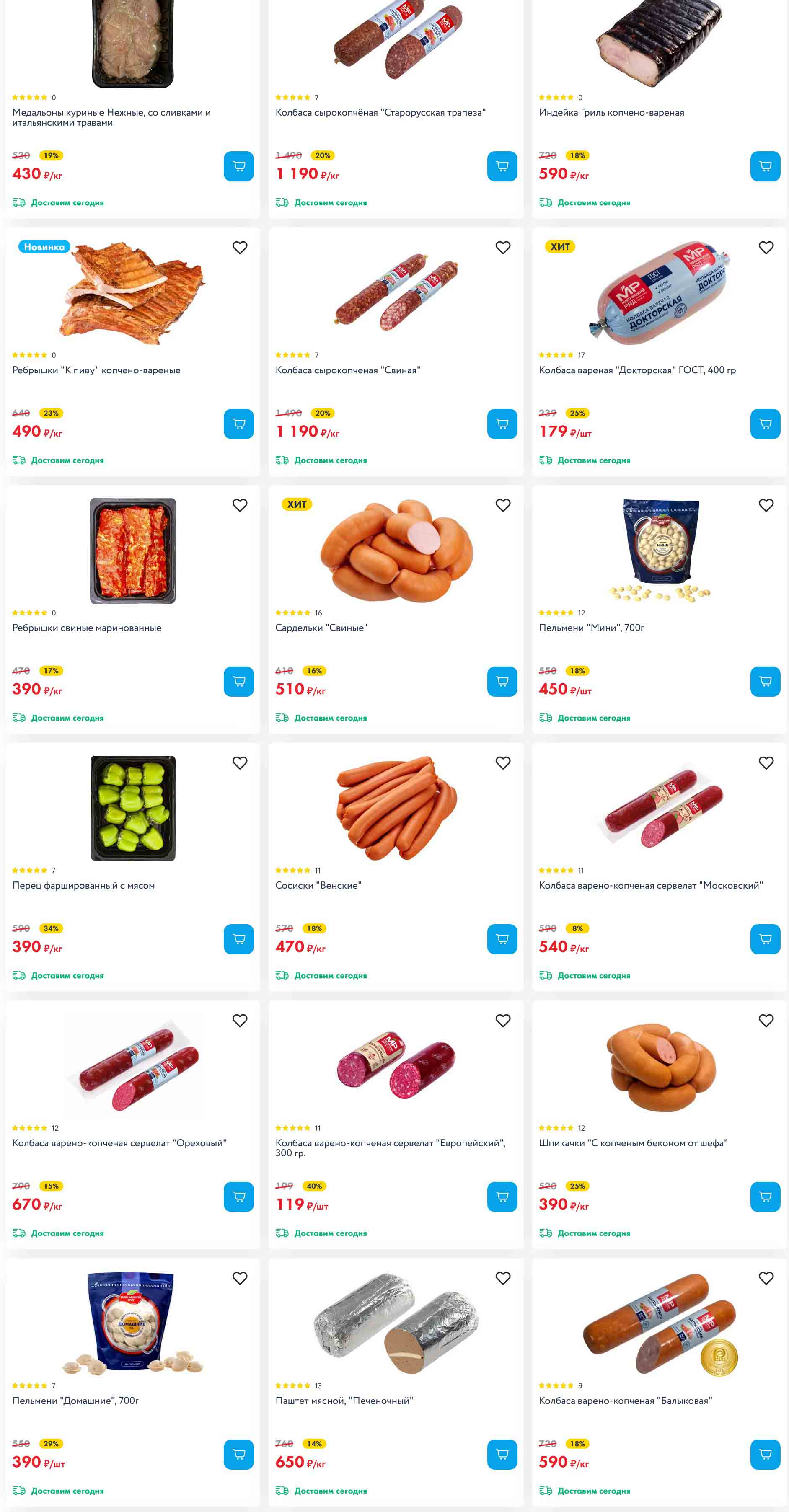Screen dimensions: 789x1512
Task: Add Шпикачки "С копченым беконом от шефа" to cart
Action: 765,1197
